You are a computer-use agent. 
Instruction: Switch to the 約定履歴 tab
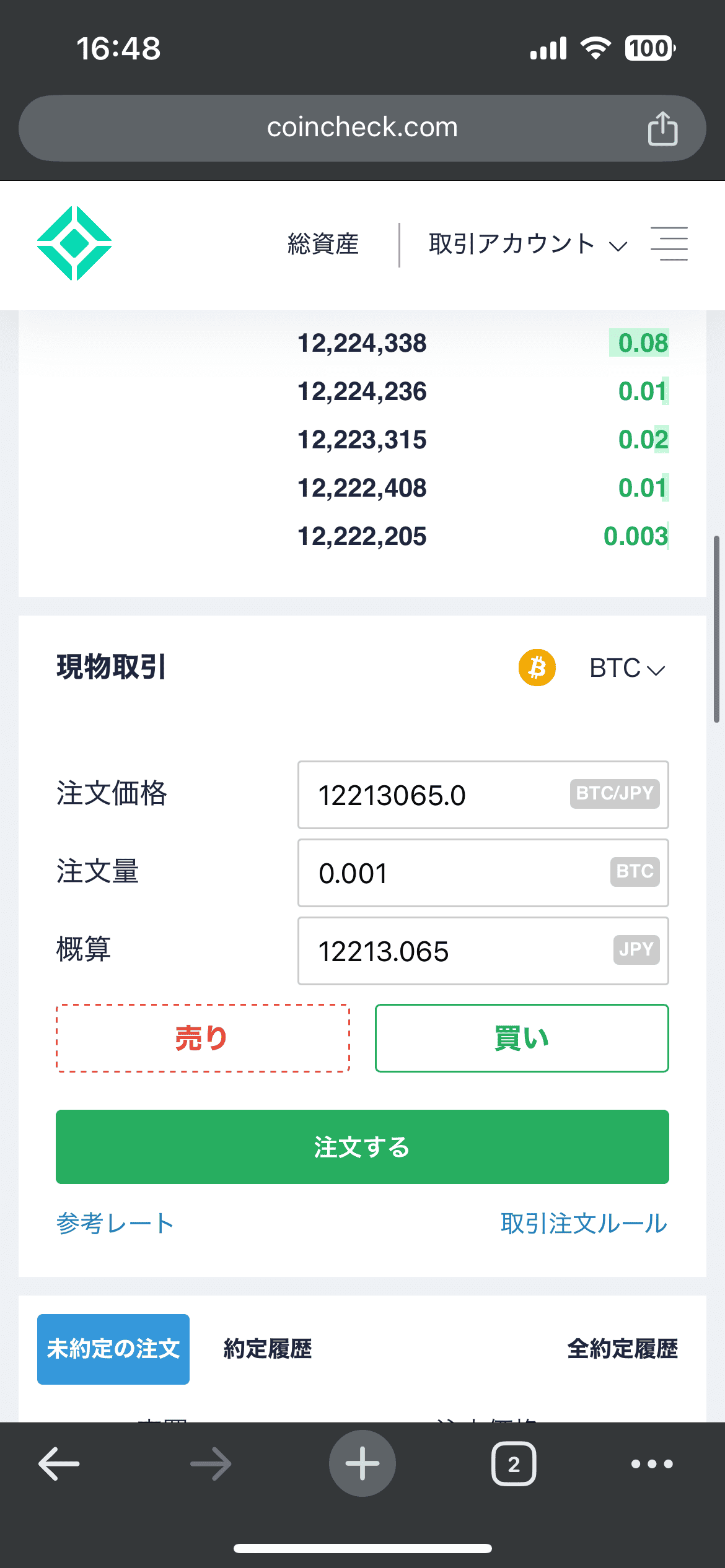268,1349
